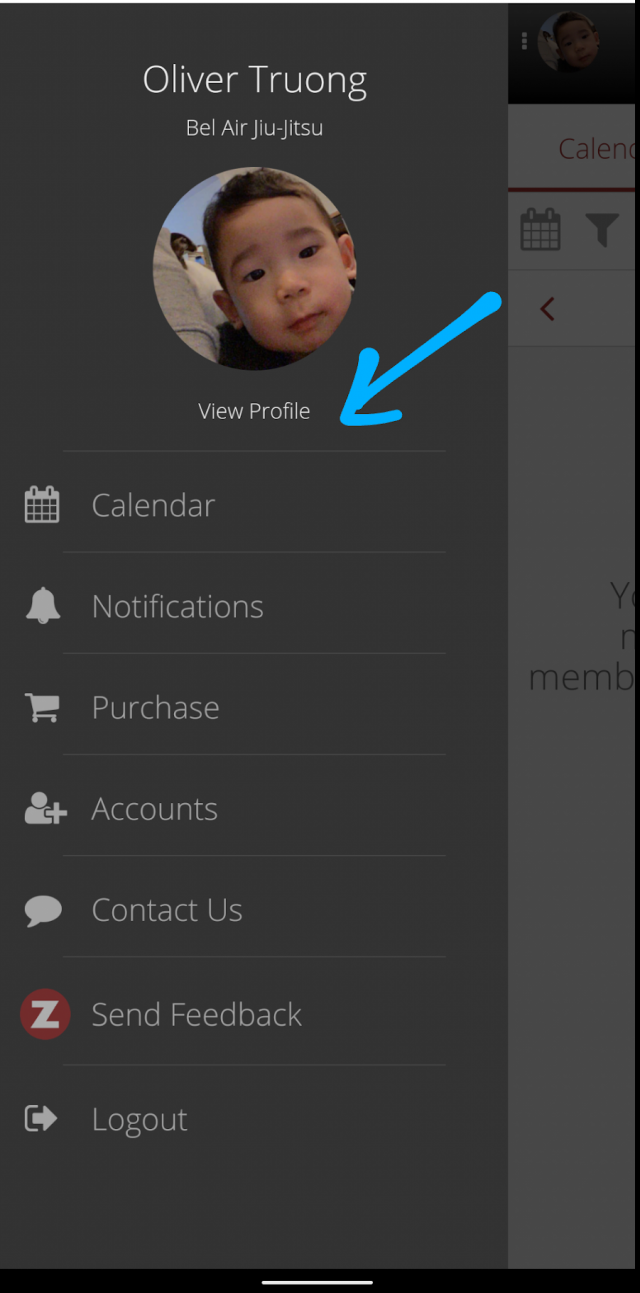
Task: Select Accounts in the menu
Action: pos(154,808)
